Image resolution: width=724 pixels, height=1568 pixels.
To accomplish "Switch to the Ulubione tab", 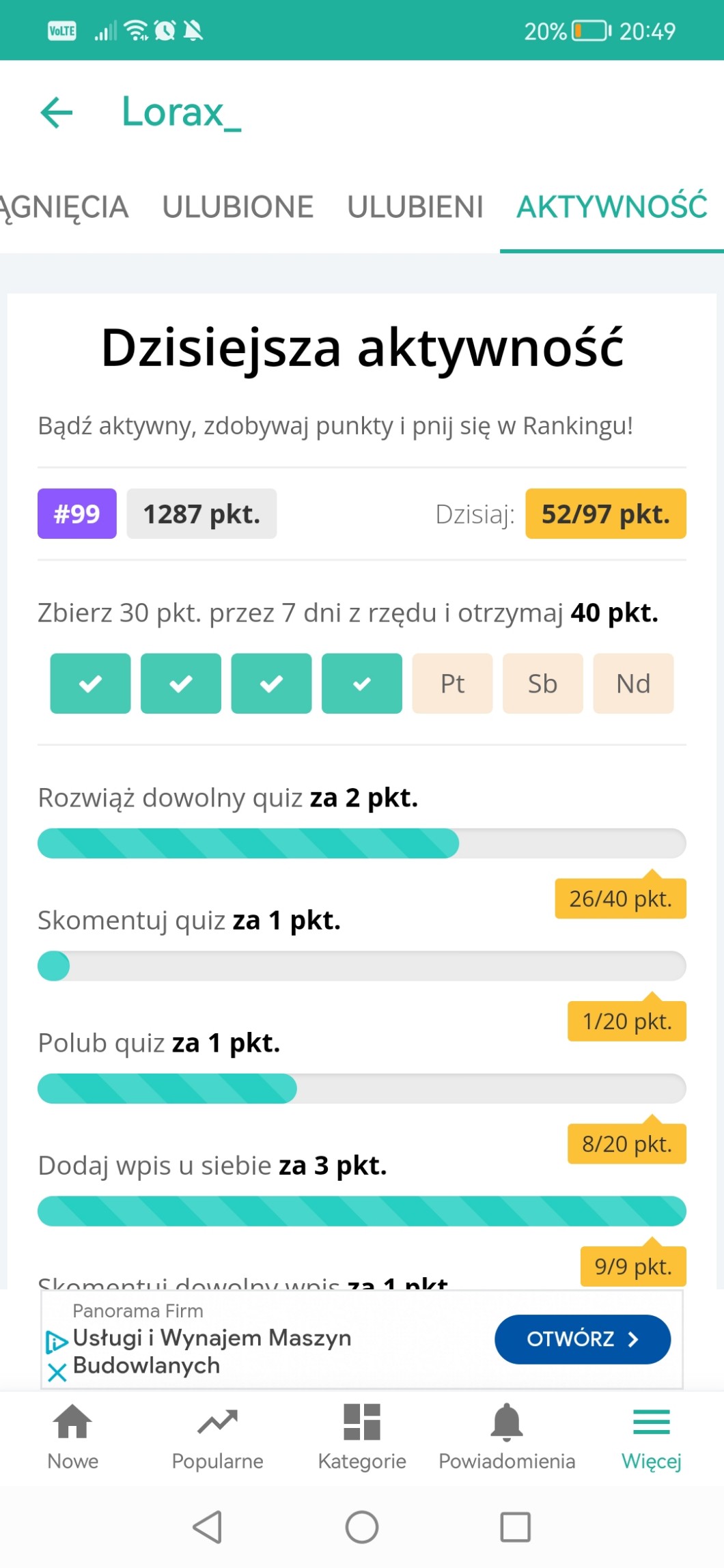I will coord(238,207).
